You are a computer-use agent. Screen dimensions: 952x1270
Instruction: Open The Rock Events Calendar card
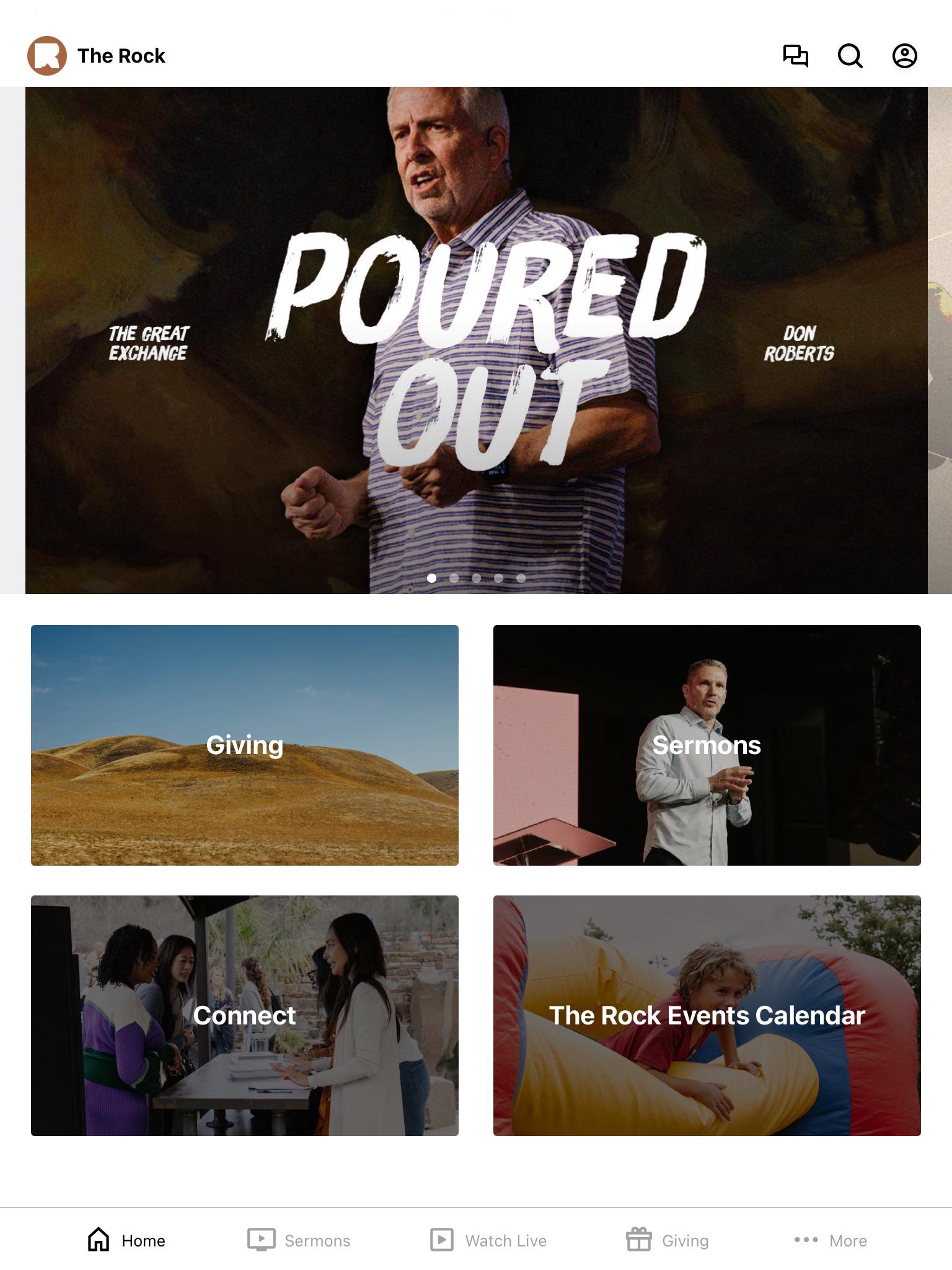pos(707,1015)
